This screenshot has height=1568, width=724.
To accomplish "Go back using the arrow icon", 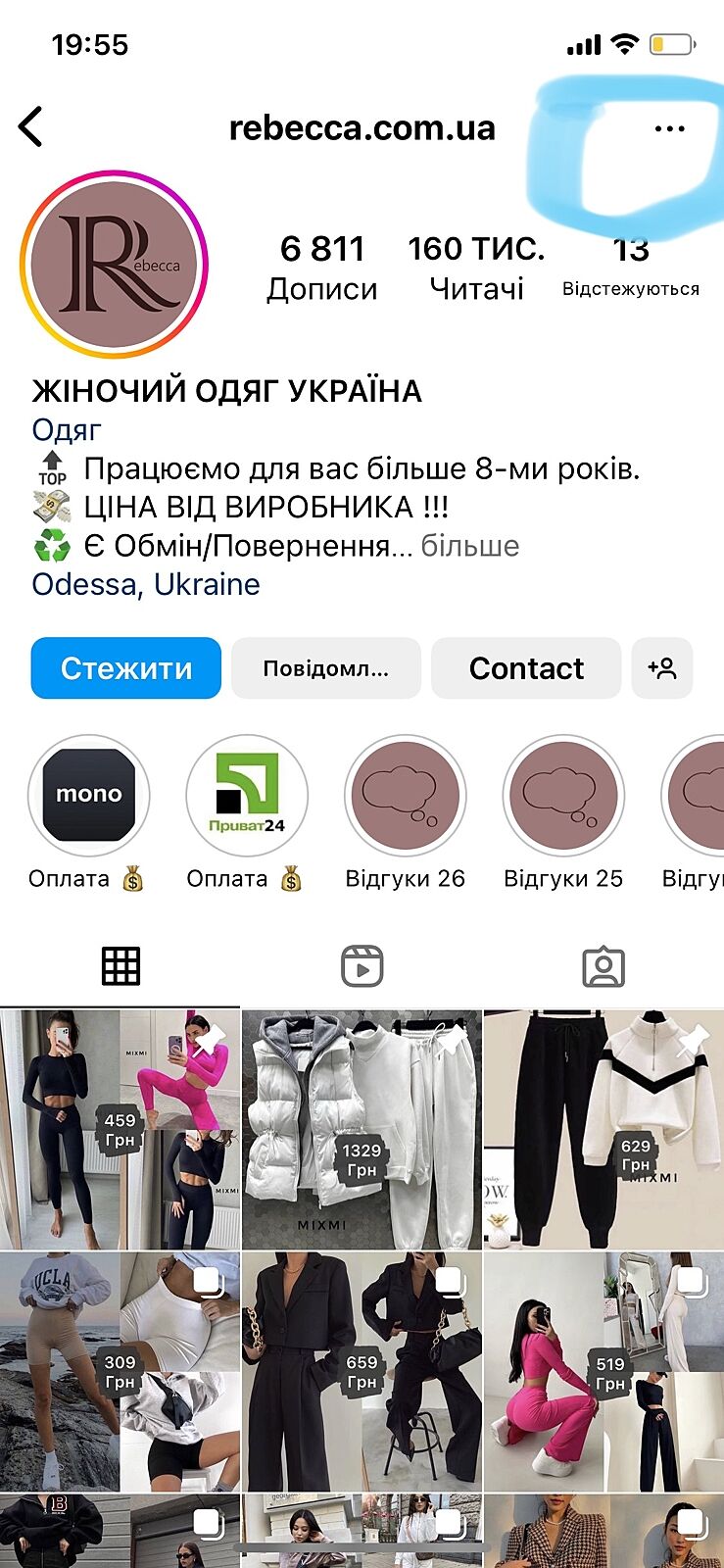I will pyautogui.click(x=31, y=127).
